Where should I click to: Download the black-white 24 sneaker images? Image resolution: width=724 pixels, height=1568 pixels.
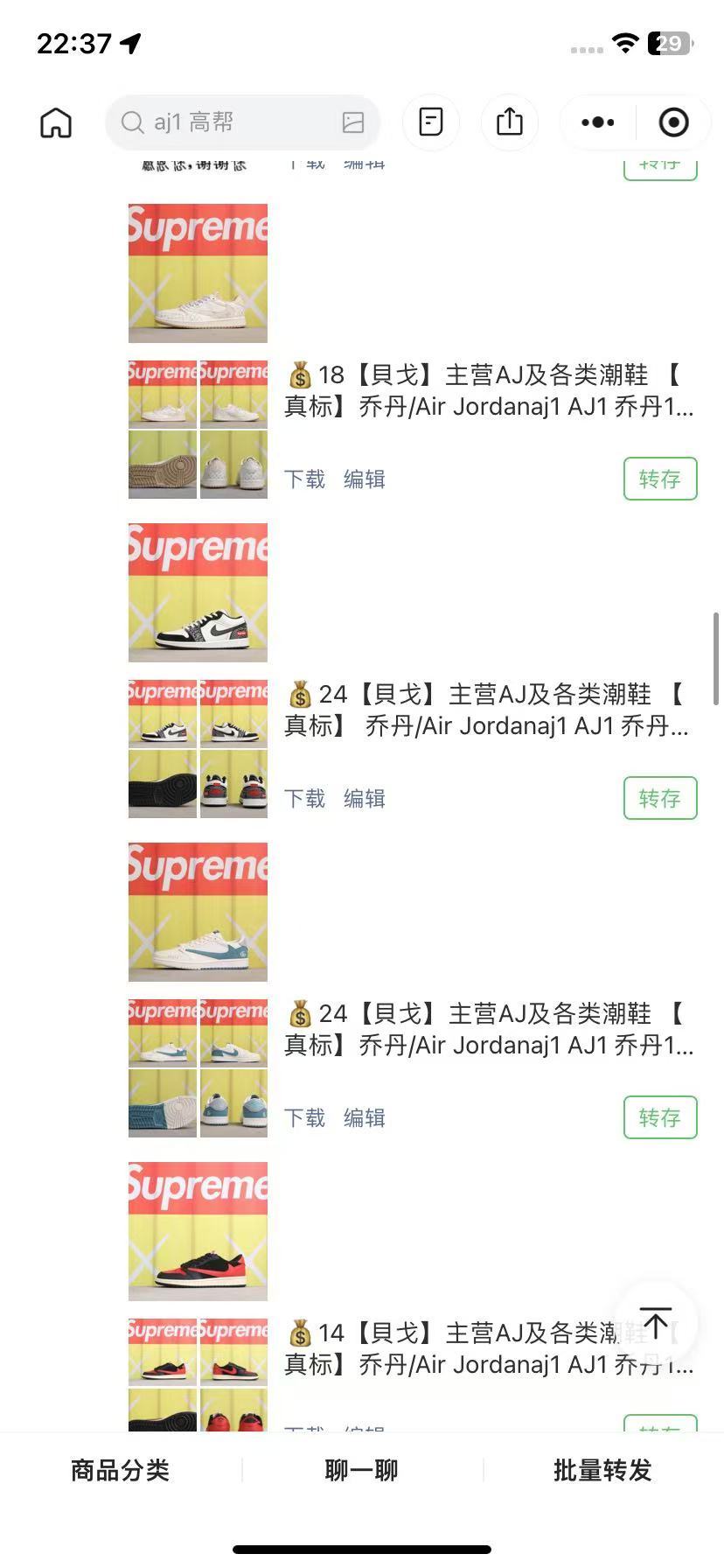(x=304, y=799)
